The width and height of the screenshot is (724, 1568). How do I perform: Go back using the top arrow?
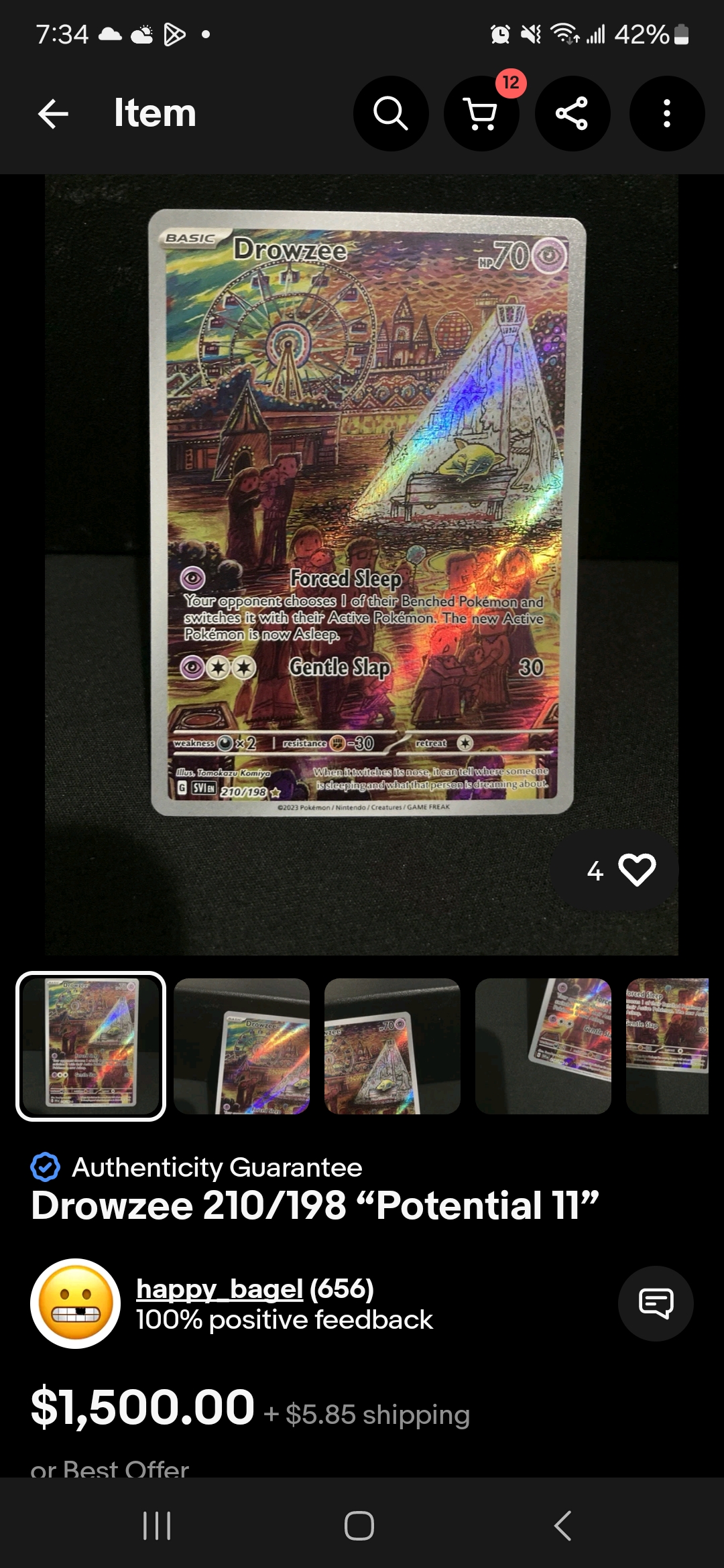(54, 113)
